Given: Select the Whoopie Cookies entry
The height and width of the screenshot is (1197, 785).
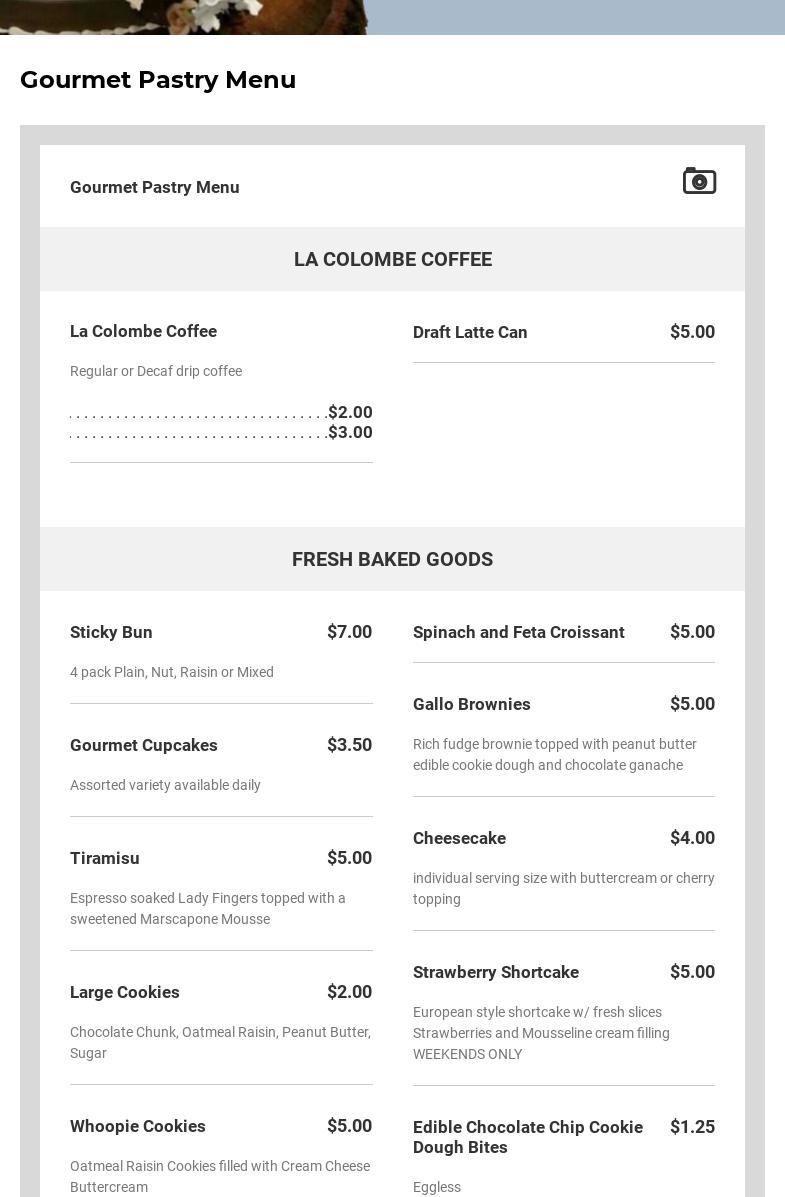Looking at the screenshot, I should 138,1126.
